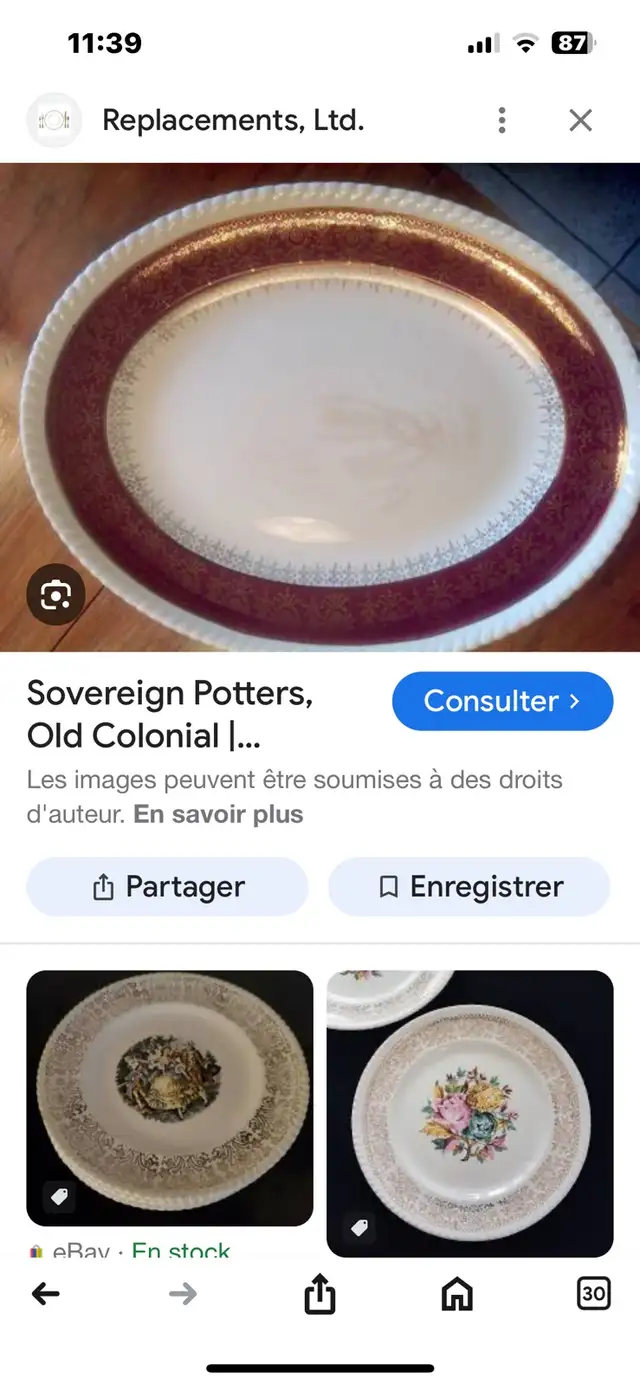The width and height of the screenshot is (640, 1386).
Task: Open the three-dot overflow menu
Action: [x=502, y=121]
